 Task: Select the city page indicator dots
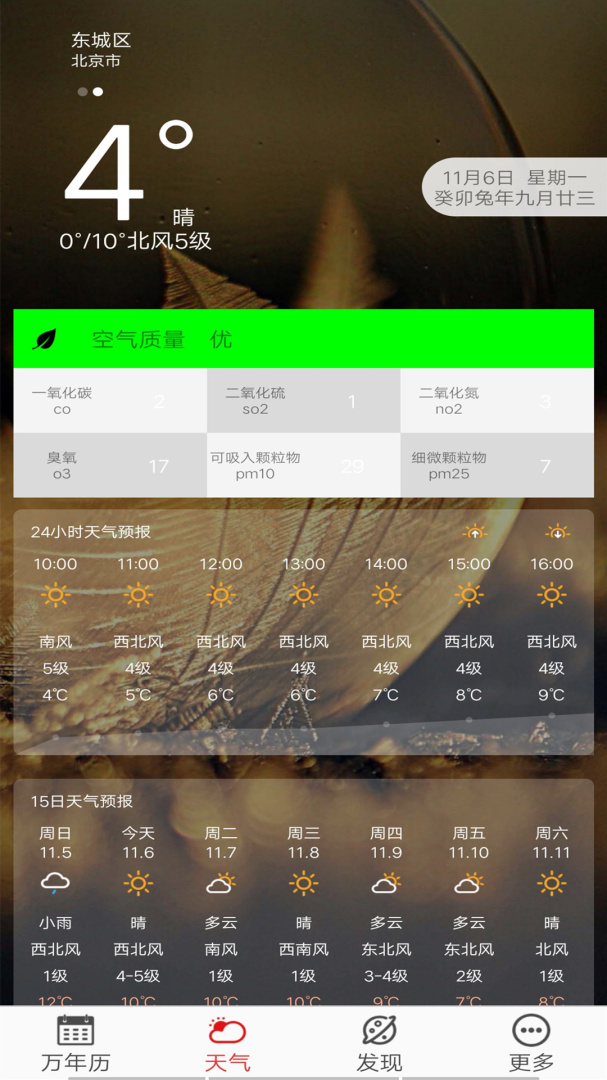tap(90, 92)
